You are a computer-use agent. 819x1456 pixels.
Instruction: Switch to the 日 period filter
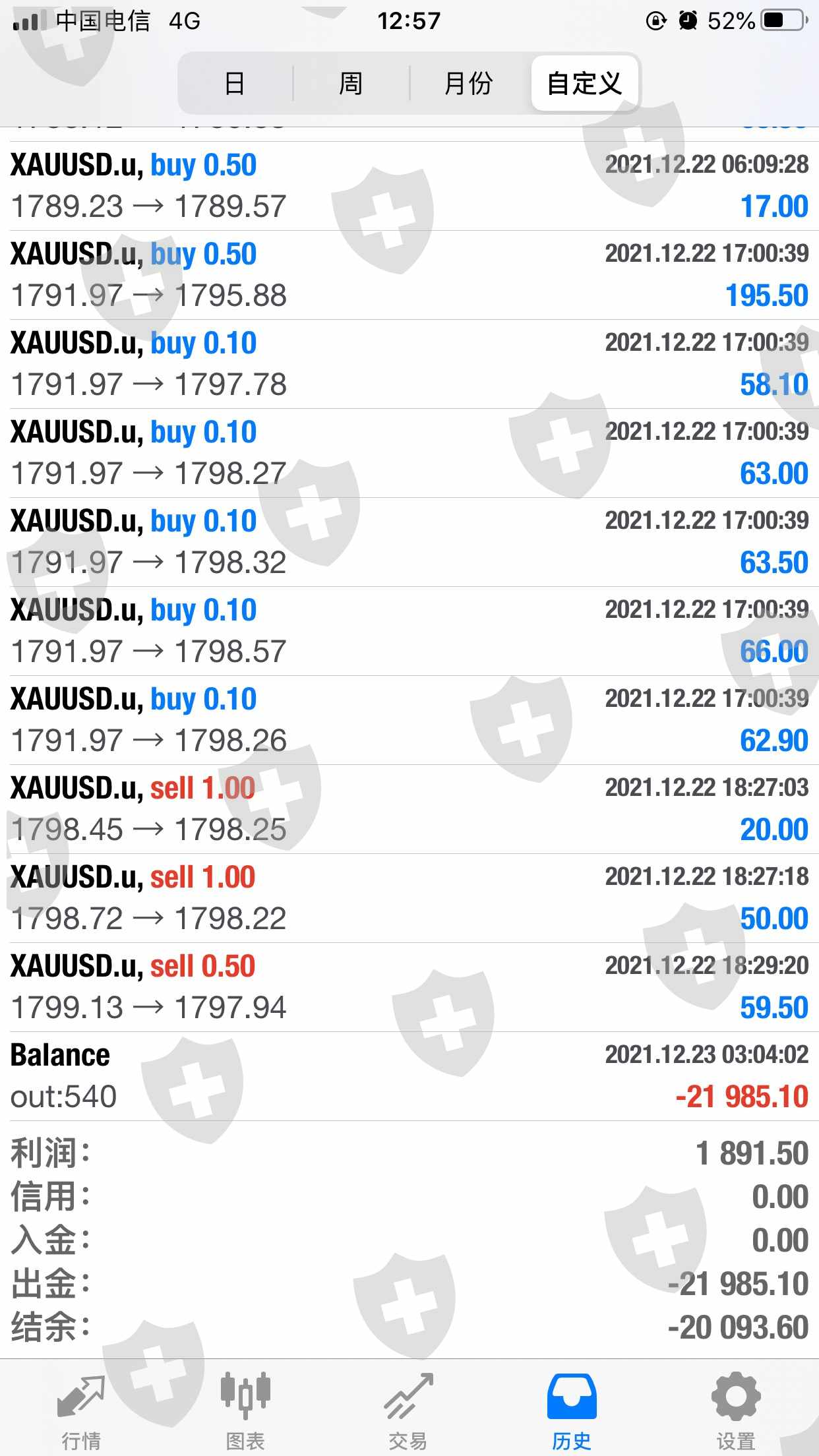click(235, 84)
